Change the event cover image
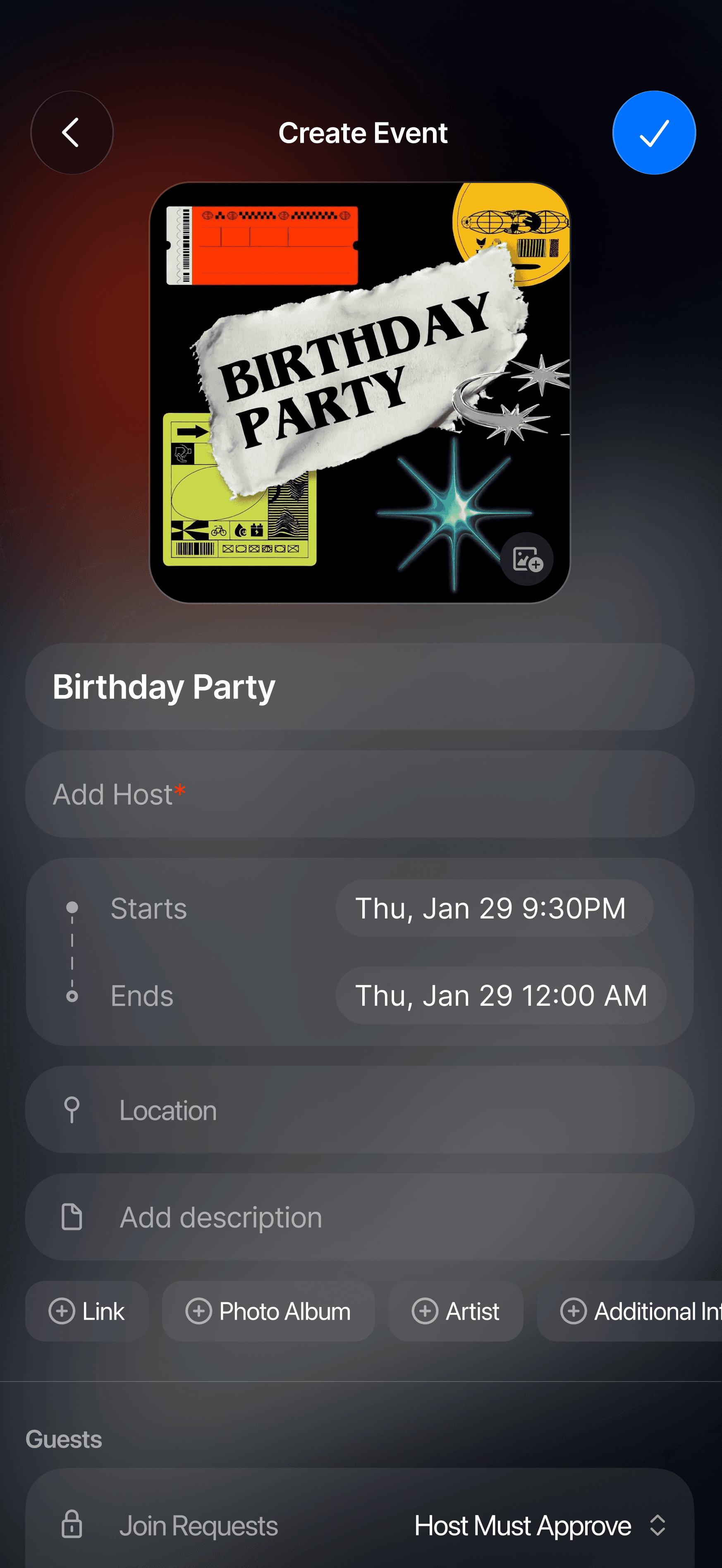This screenshot has width=722, height=1568. click(x=527, y=559)
